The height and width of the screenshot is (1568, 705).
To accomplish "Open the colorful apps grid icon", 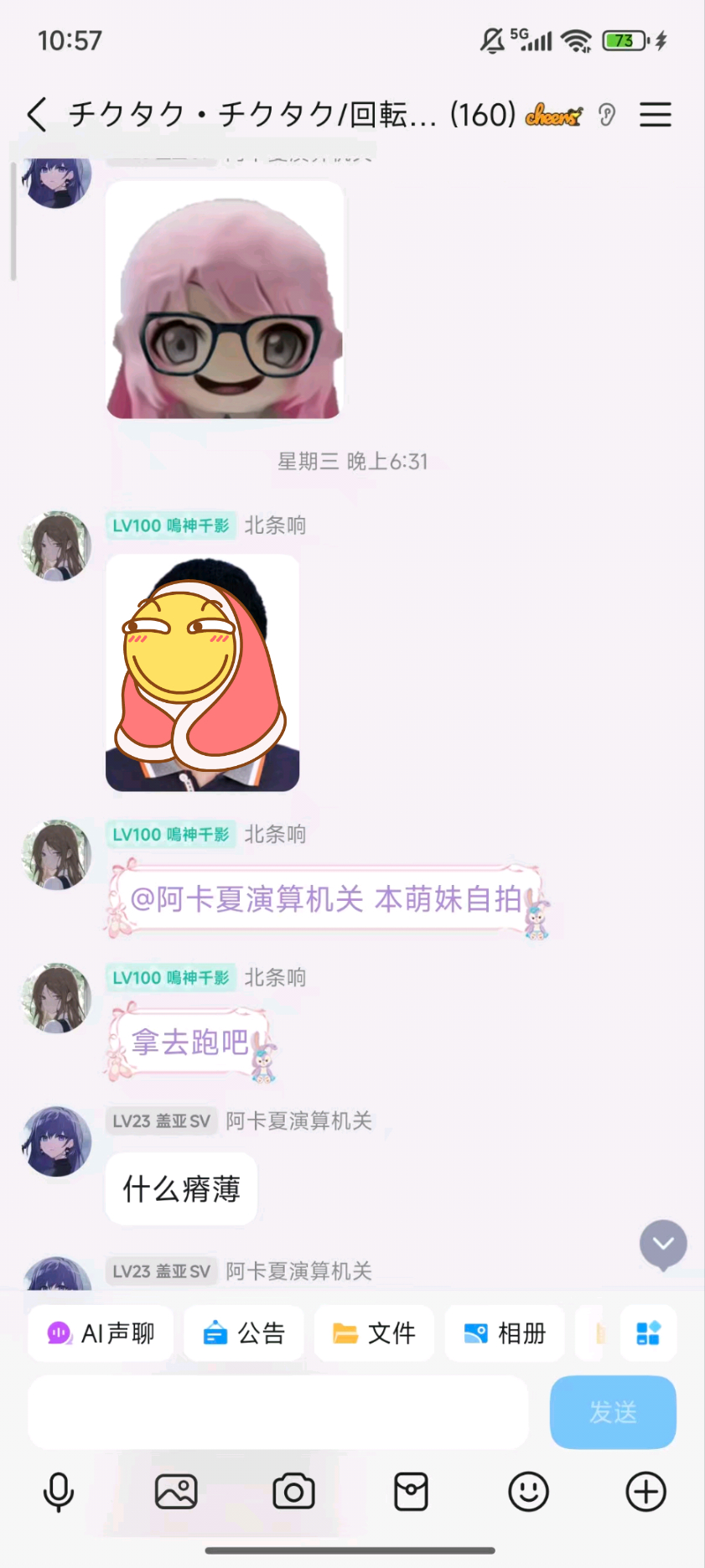I will 648,1333.
